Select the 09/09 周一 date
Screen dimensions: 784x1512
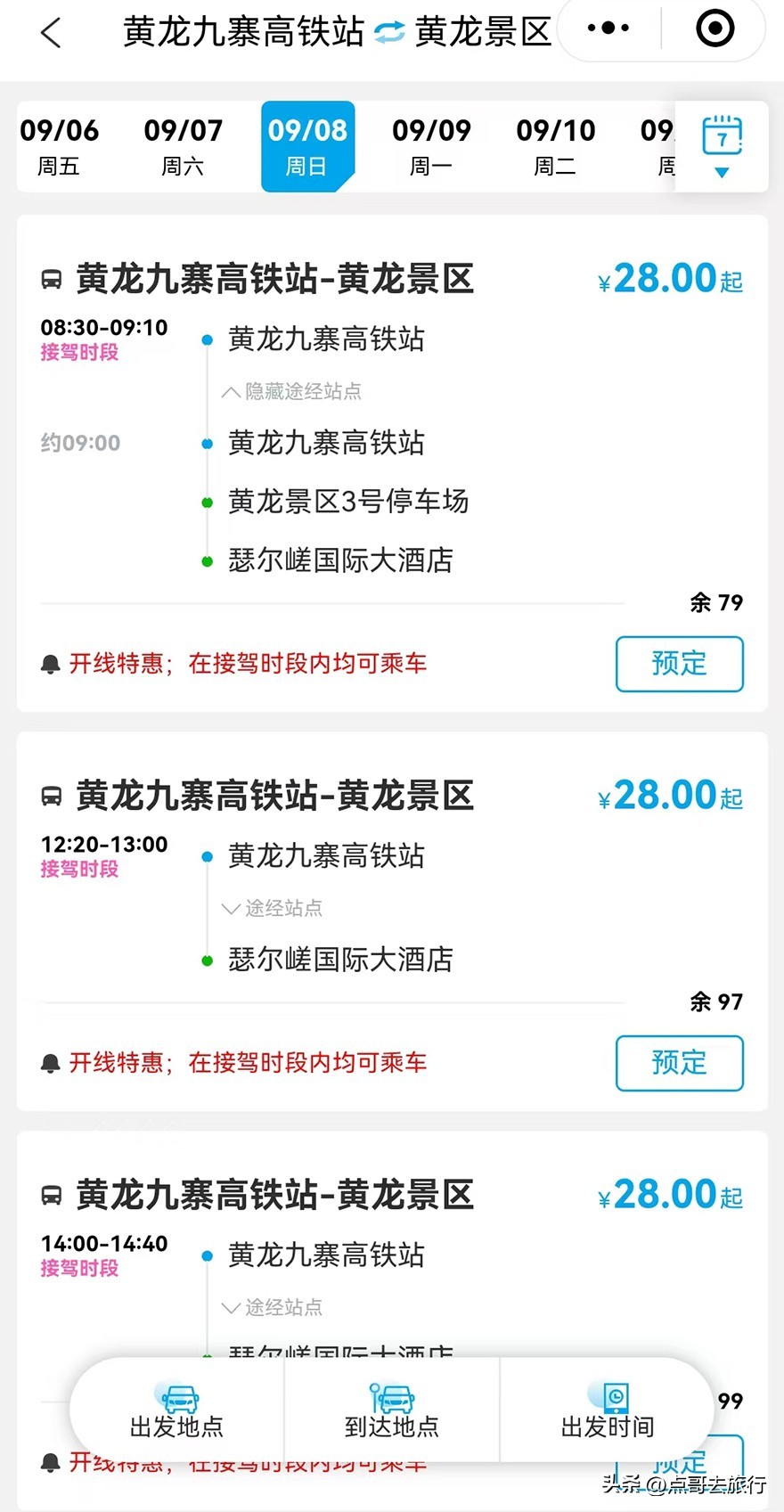[431, 147]
